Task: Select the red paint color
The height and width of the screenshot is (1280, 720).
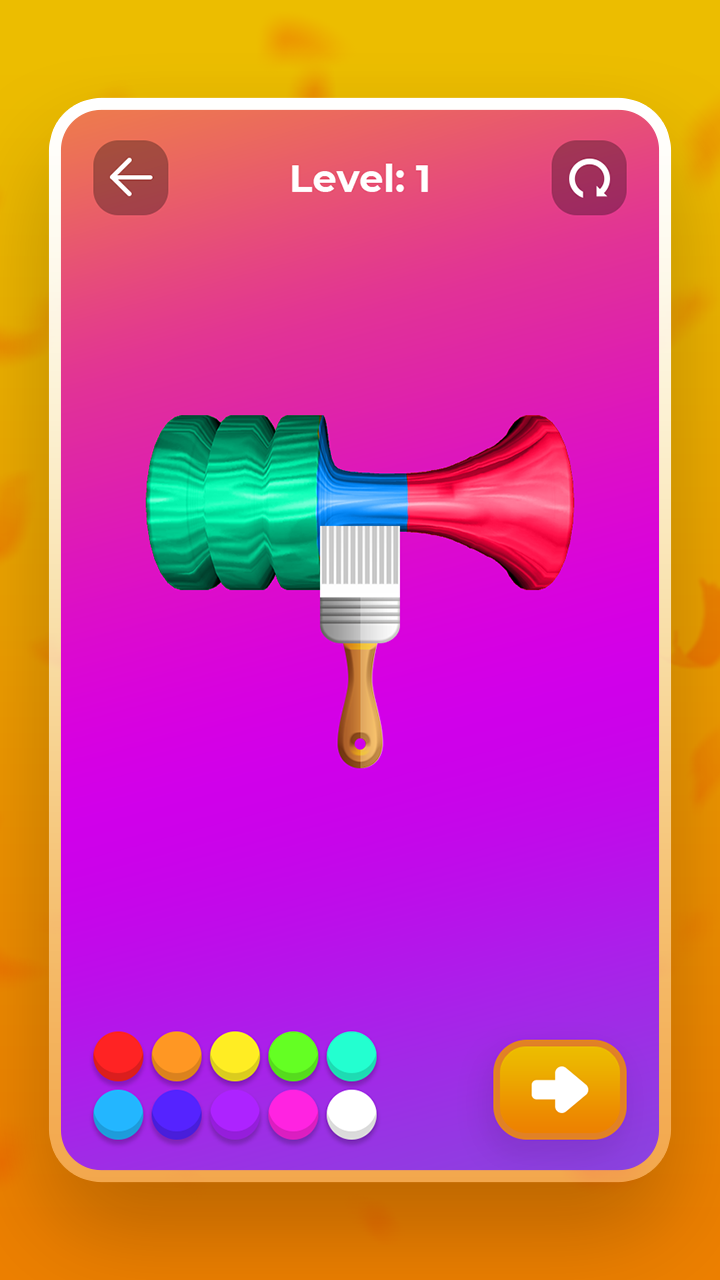Action: [118, 1055]
